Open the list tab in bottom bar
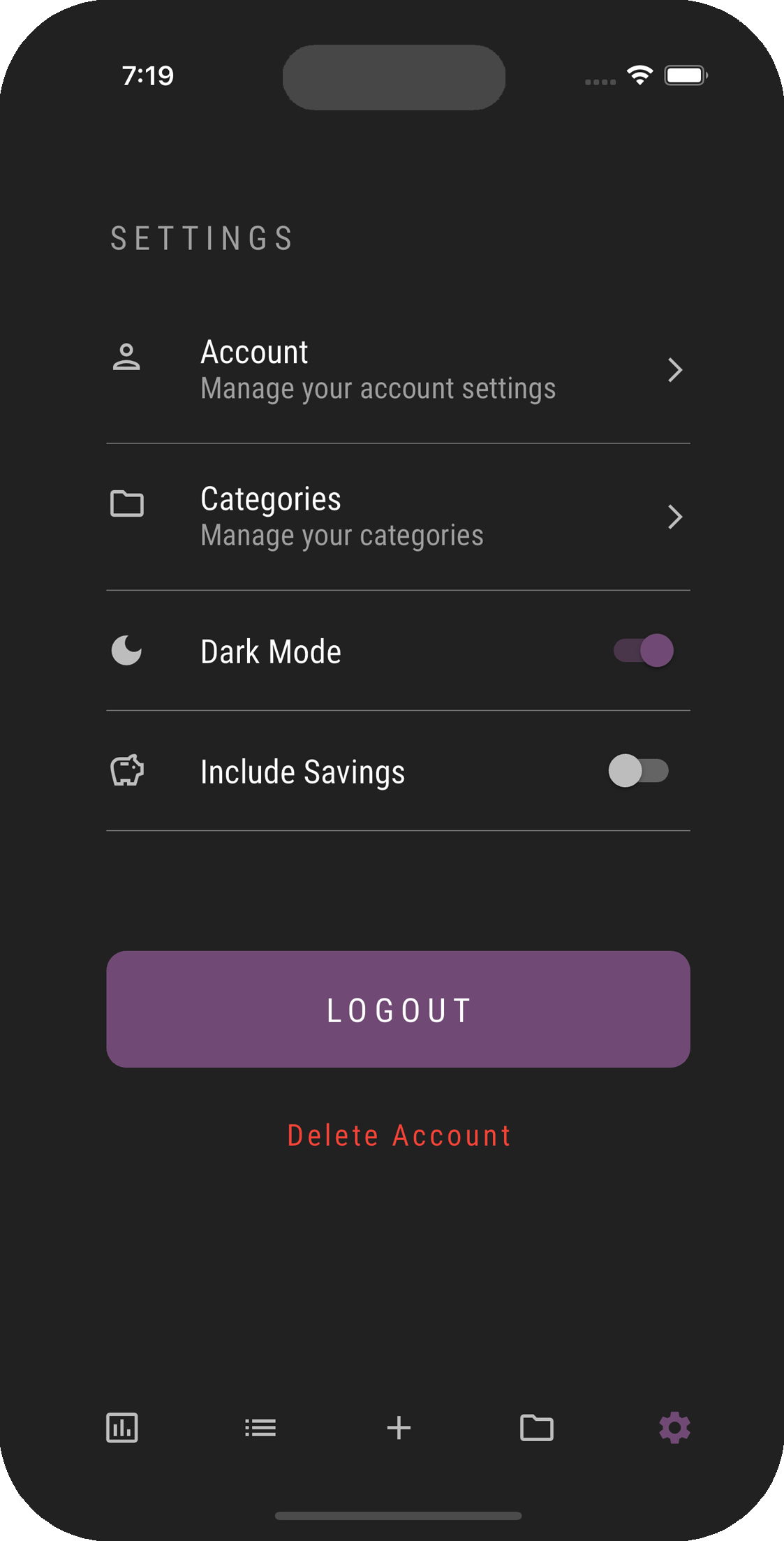The height and width of the screenshot is (1541, 784). [x=260, y=1427]
